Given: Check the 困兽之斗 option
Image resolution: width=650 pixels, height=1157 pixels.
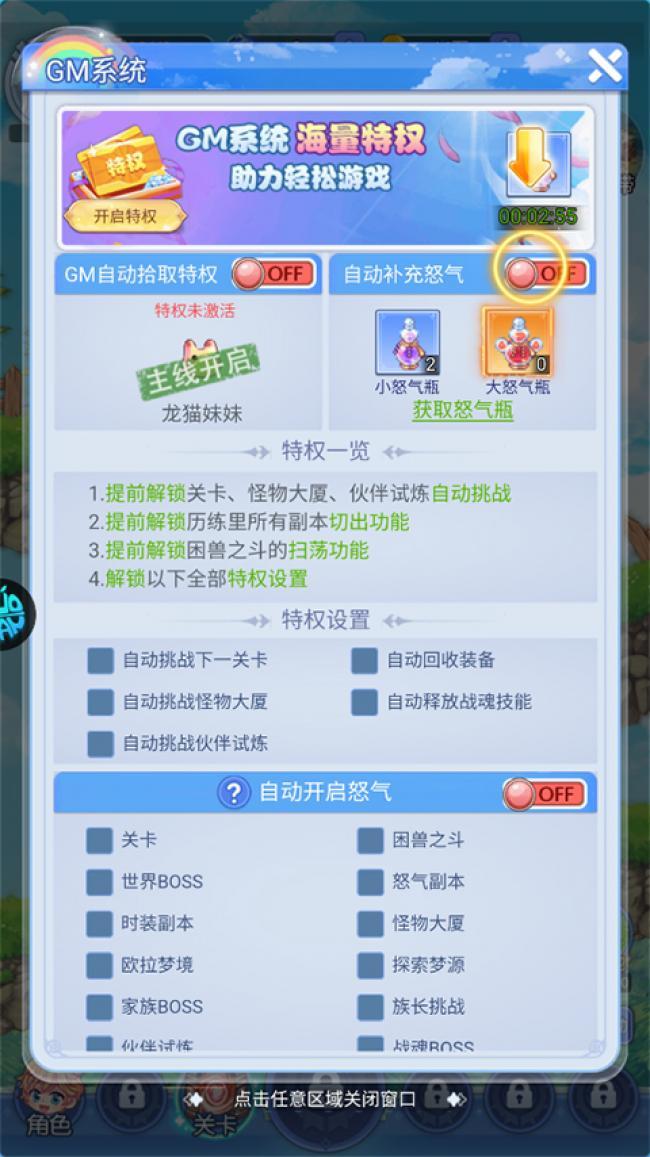Looking at the screenshot, I should click(370, 841).
